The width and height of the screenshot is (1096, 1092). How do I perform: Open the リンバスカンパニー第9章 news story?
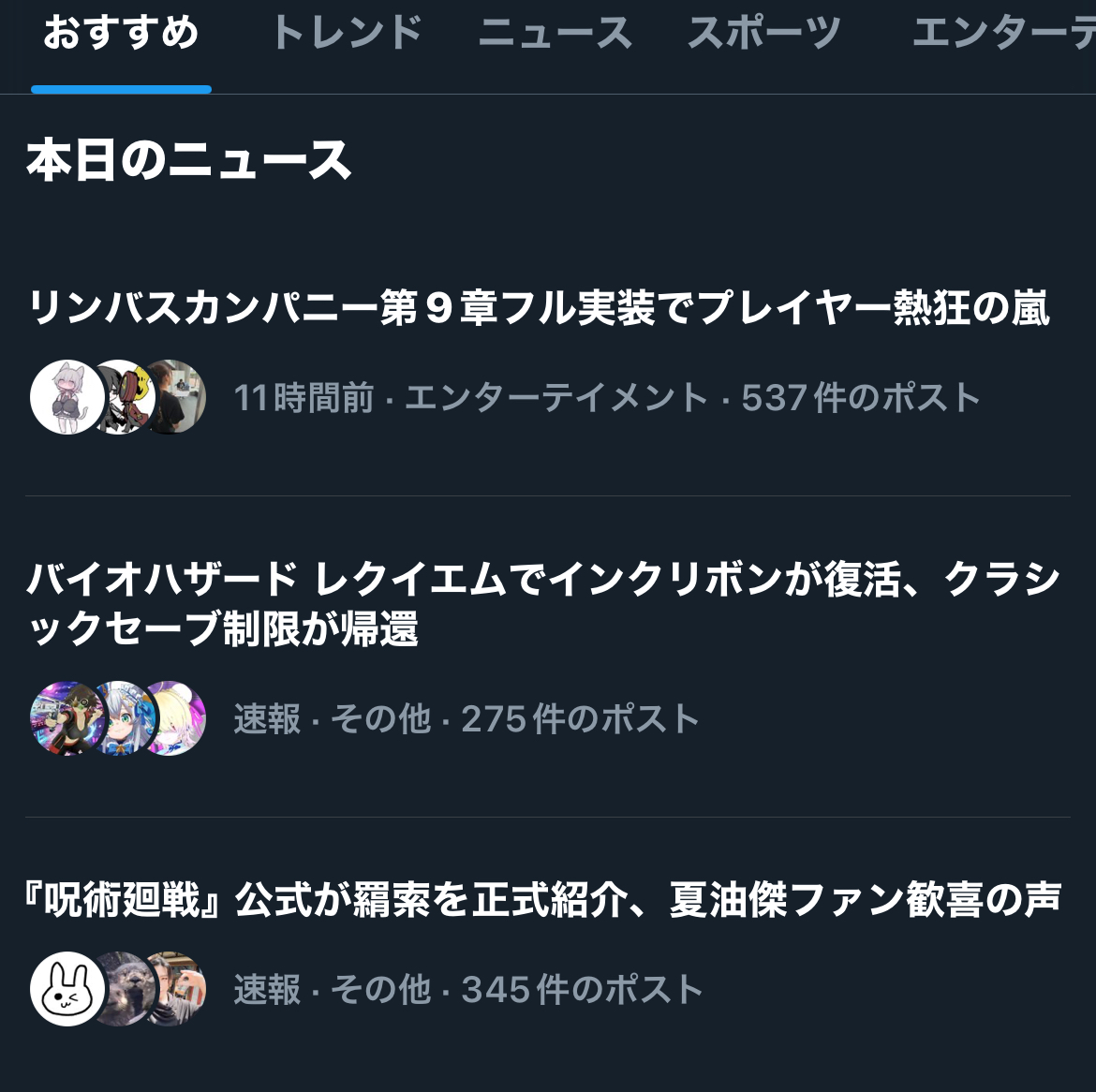coord(539,309)
